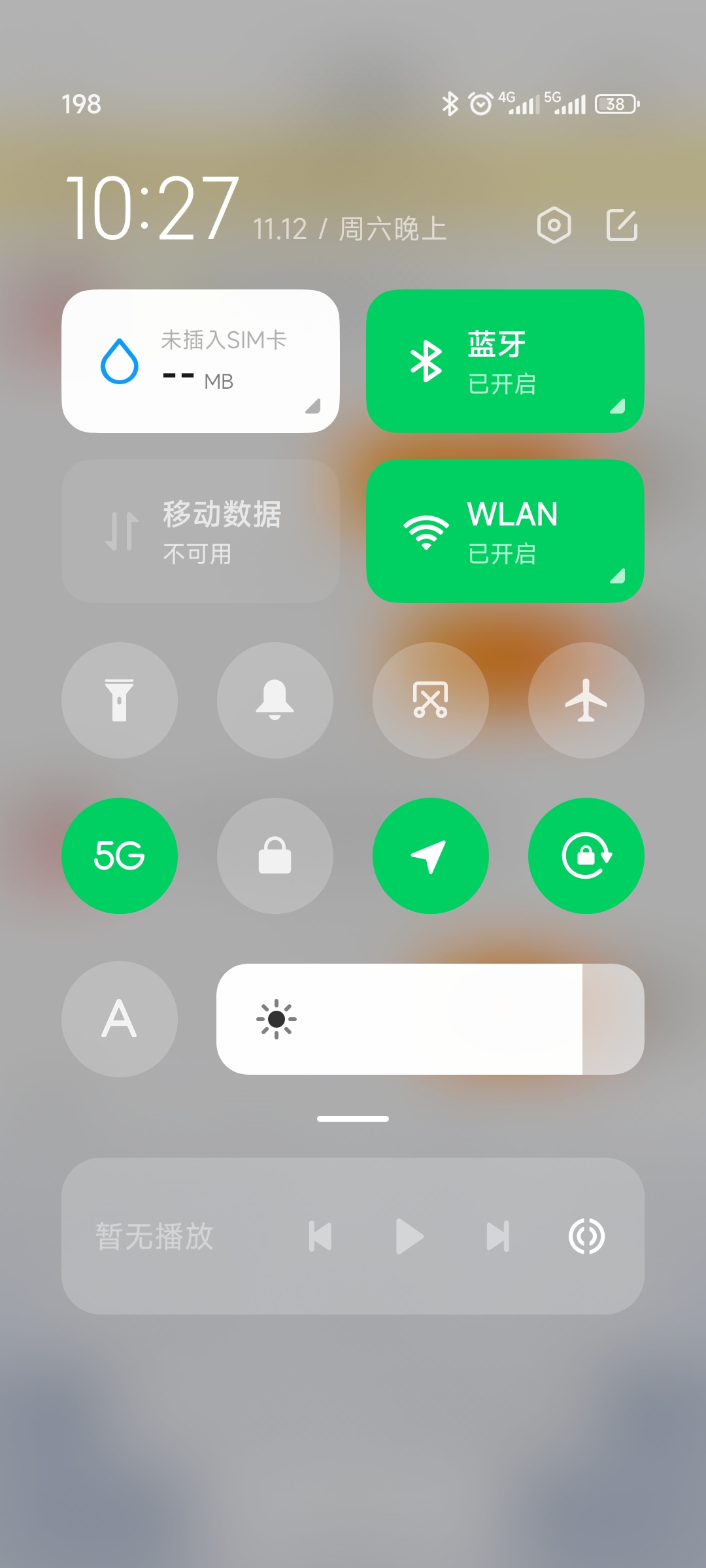706x1568 pixels.
Task: Enable airplane mode
Action: [x=586, y=700]
